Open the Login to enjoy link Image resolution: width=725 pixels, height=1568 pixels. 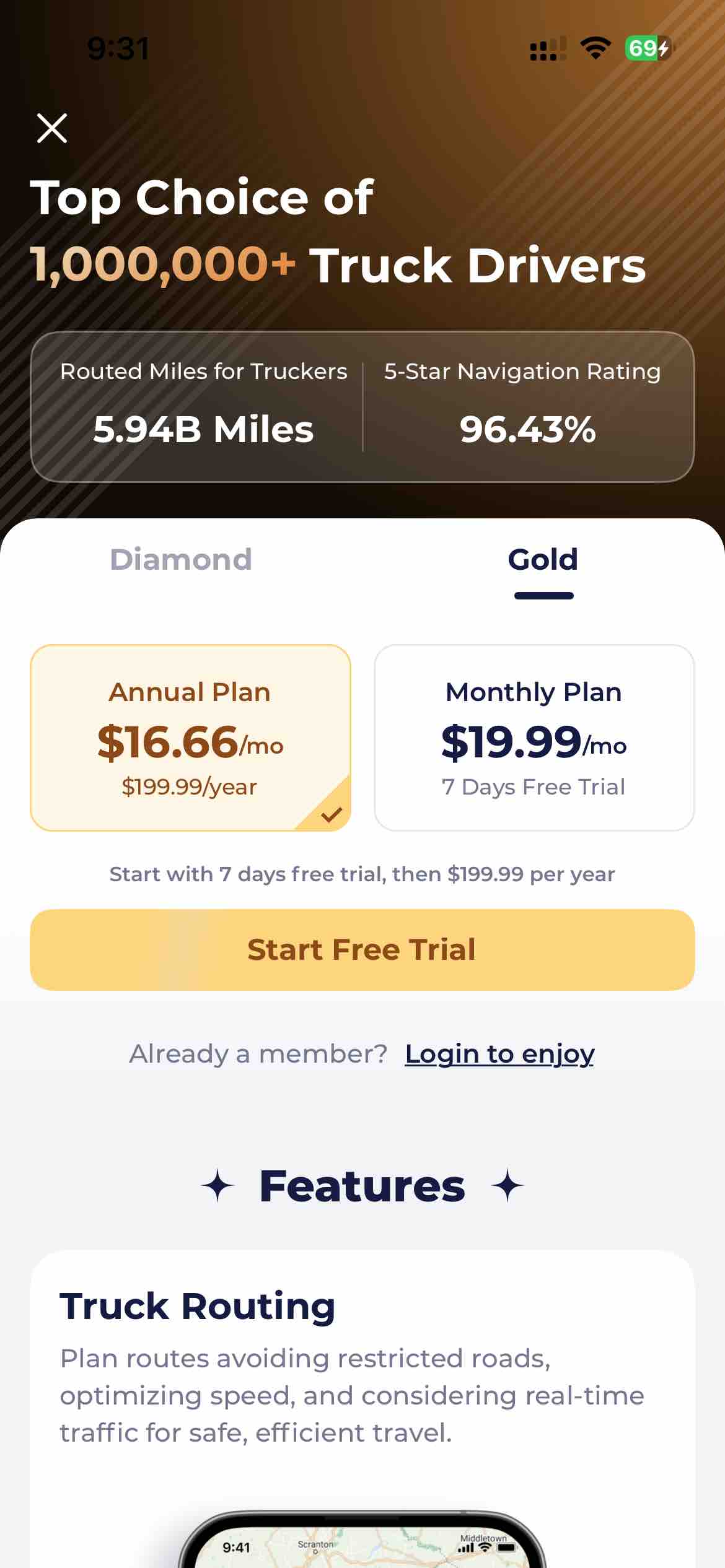[x=499, y=1053]
